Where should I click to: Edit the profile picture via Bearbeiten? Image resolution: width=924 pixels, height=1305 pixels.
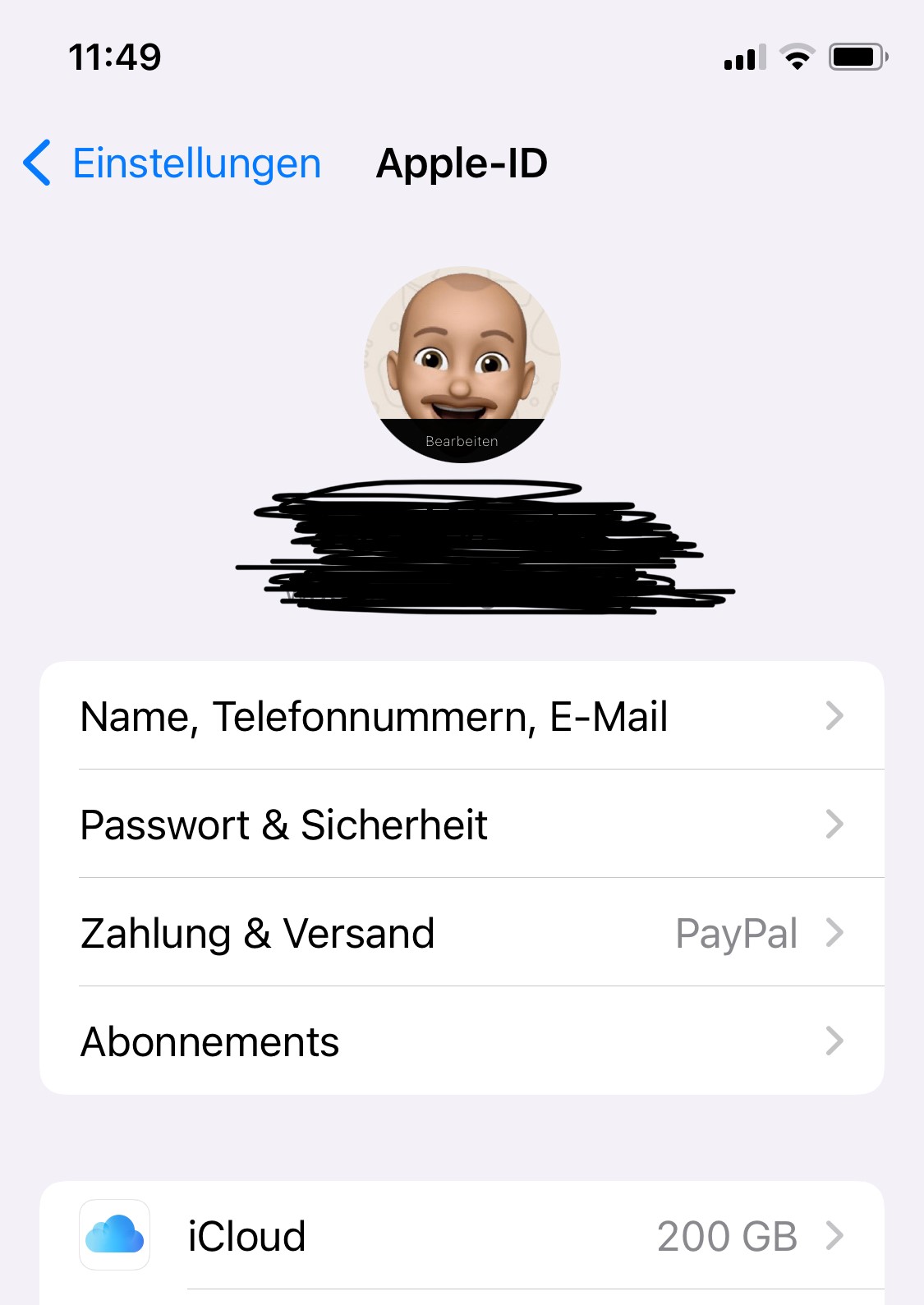[x=462, y=440]
